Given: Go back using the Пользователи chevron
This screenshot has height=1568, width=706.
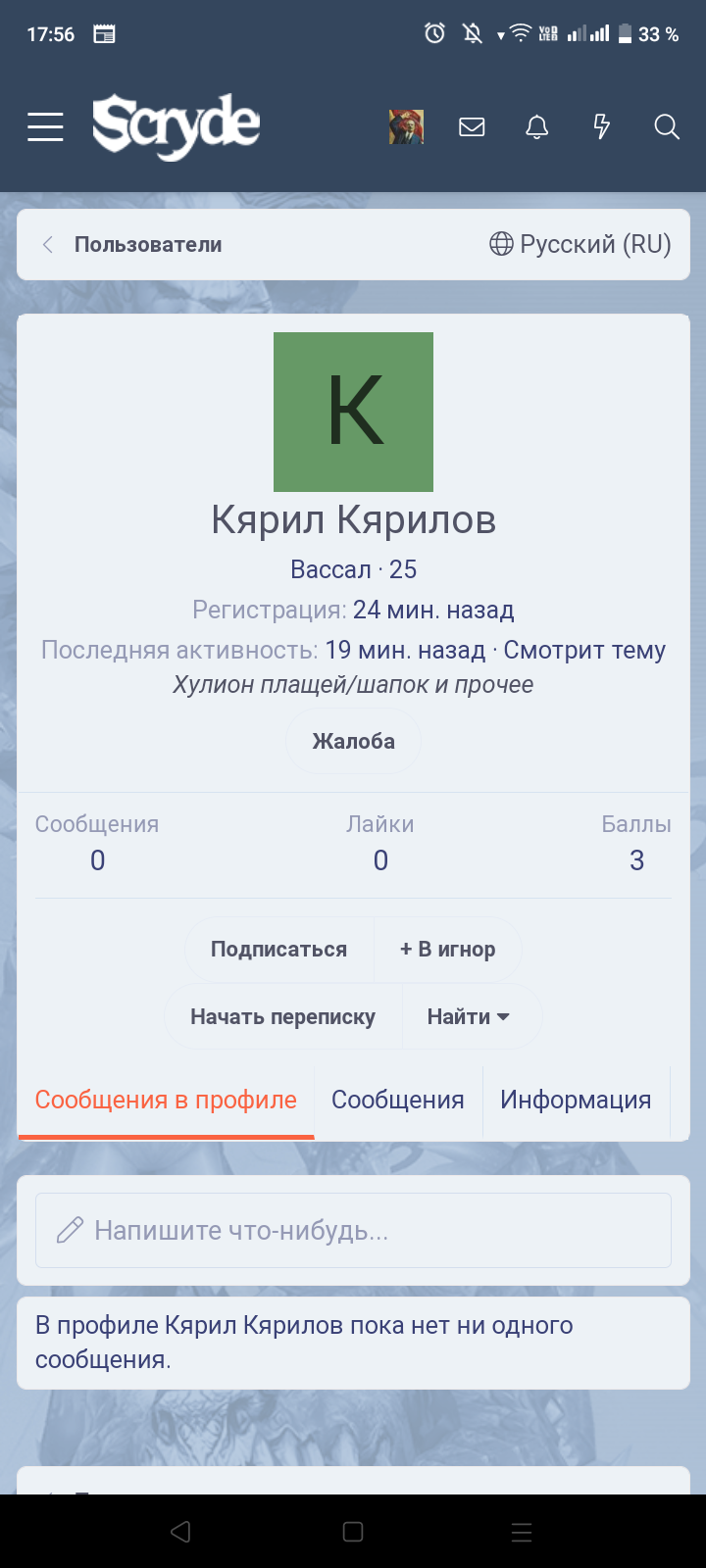Looking at the screenshot, I should pos(47,244).
